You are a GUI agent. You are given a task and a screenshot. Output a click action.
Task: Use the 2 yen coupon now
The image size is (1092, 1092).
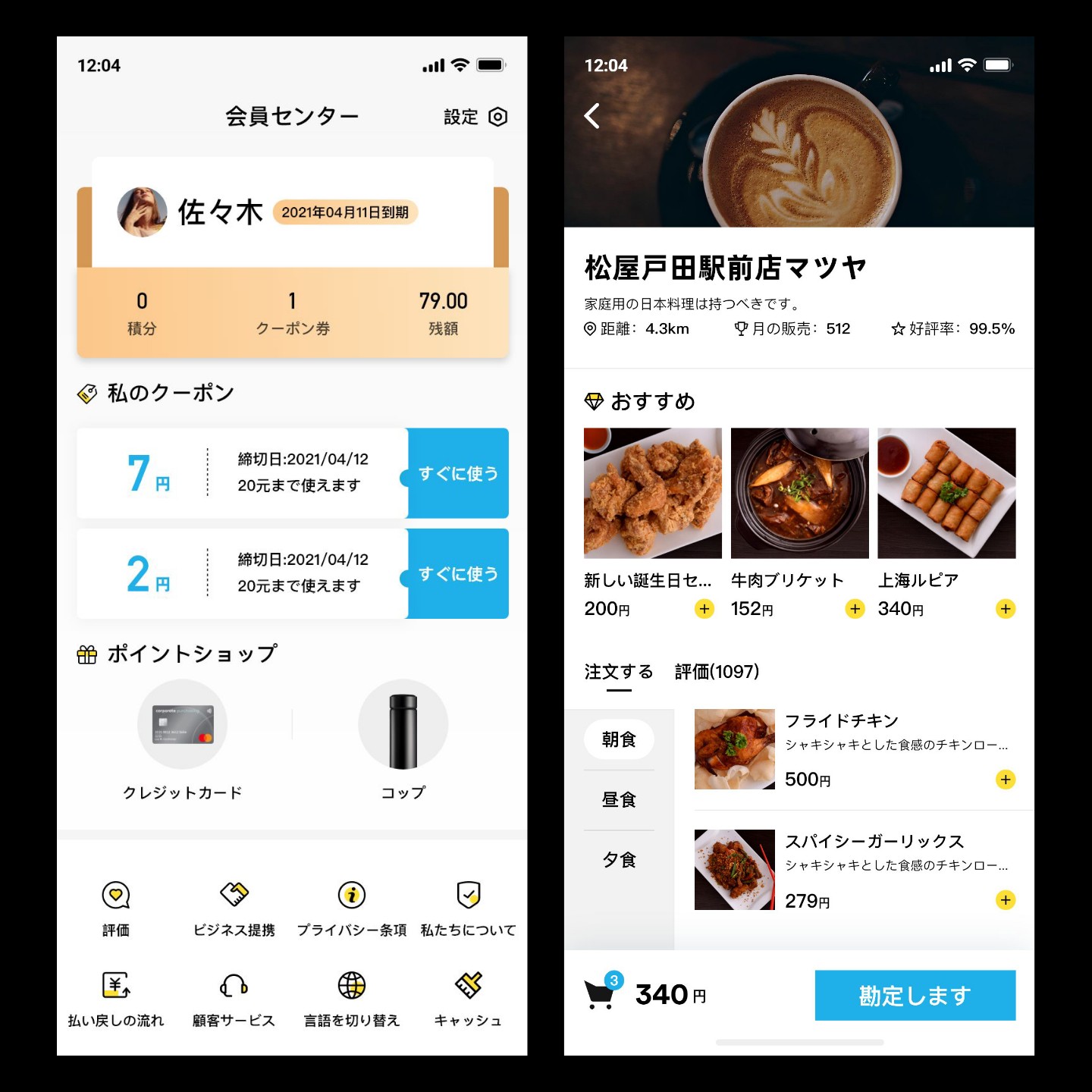click(x=458, y=574)
